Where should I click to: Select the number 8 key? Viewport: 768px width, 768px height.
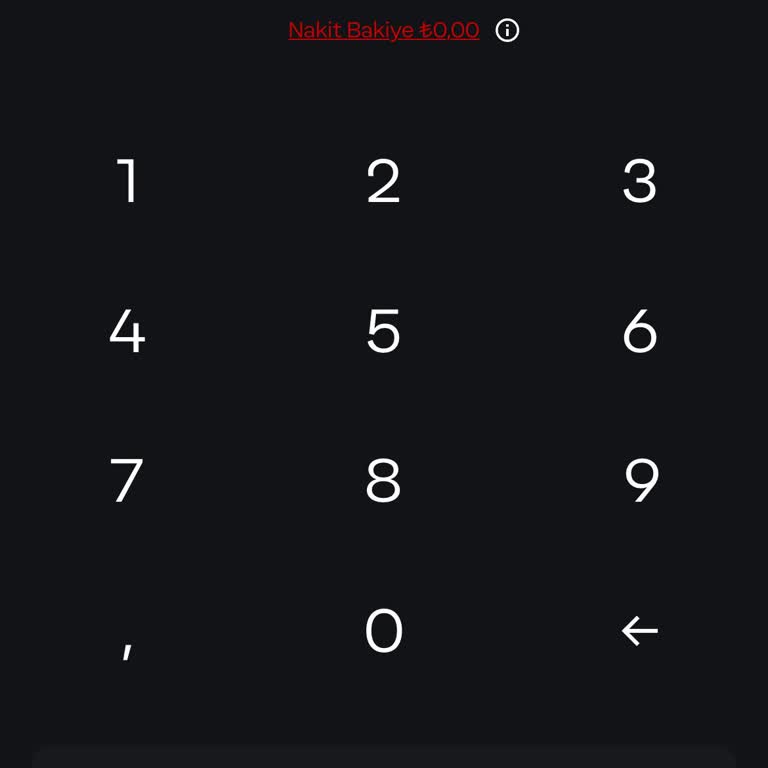383,481
